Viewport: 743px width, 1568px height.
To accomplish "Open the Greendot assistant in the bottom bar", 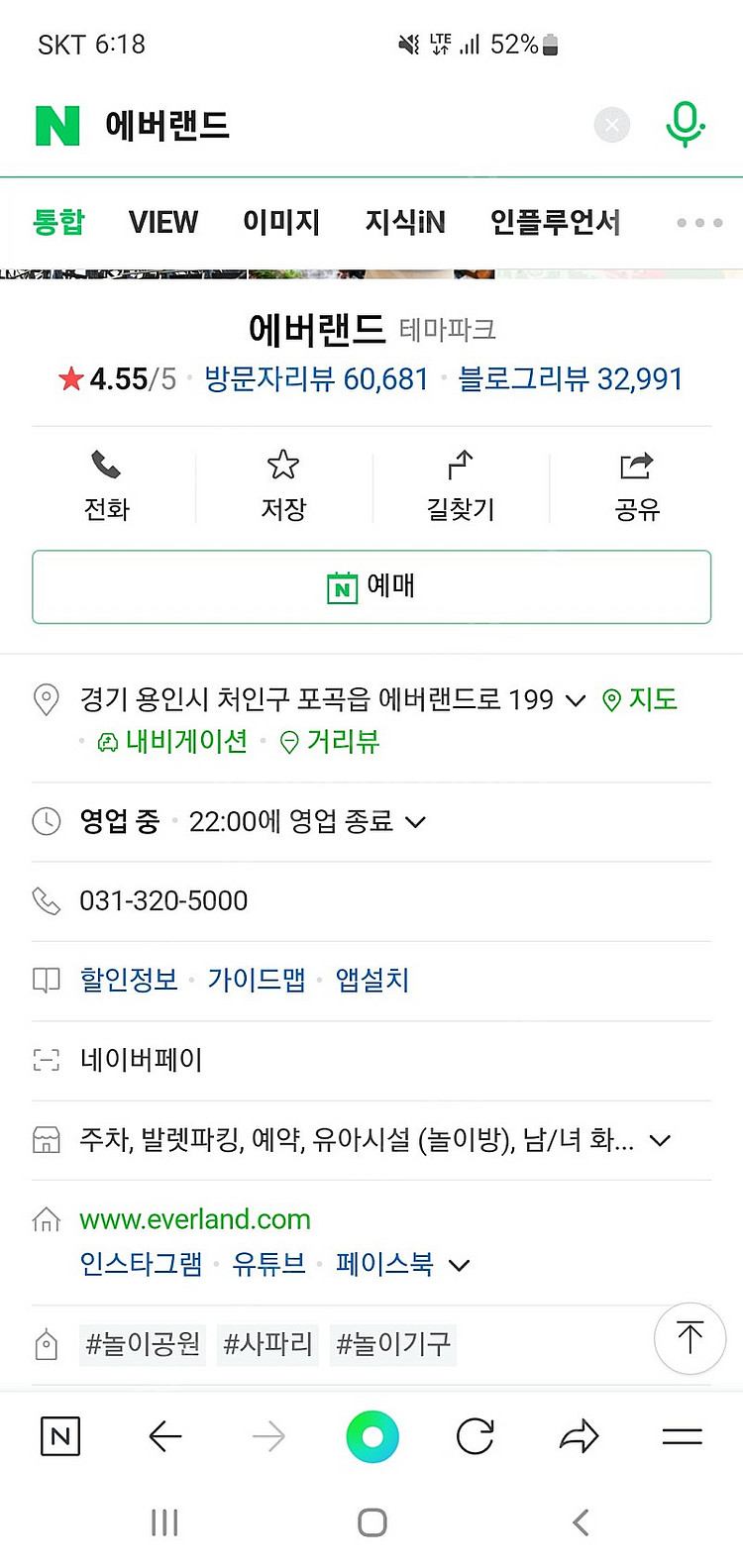I will pyautogui.click(x=371, y=1435).
